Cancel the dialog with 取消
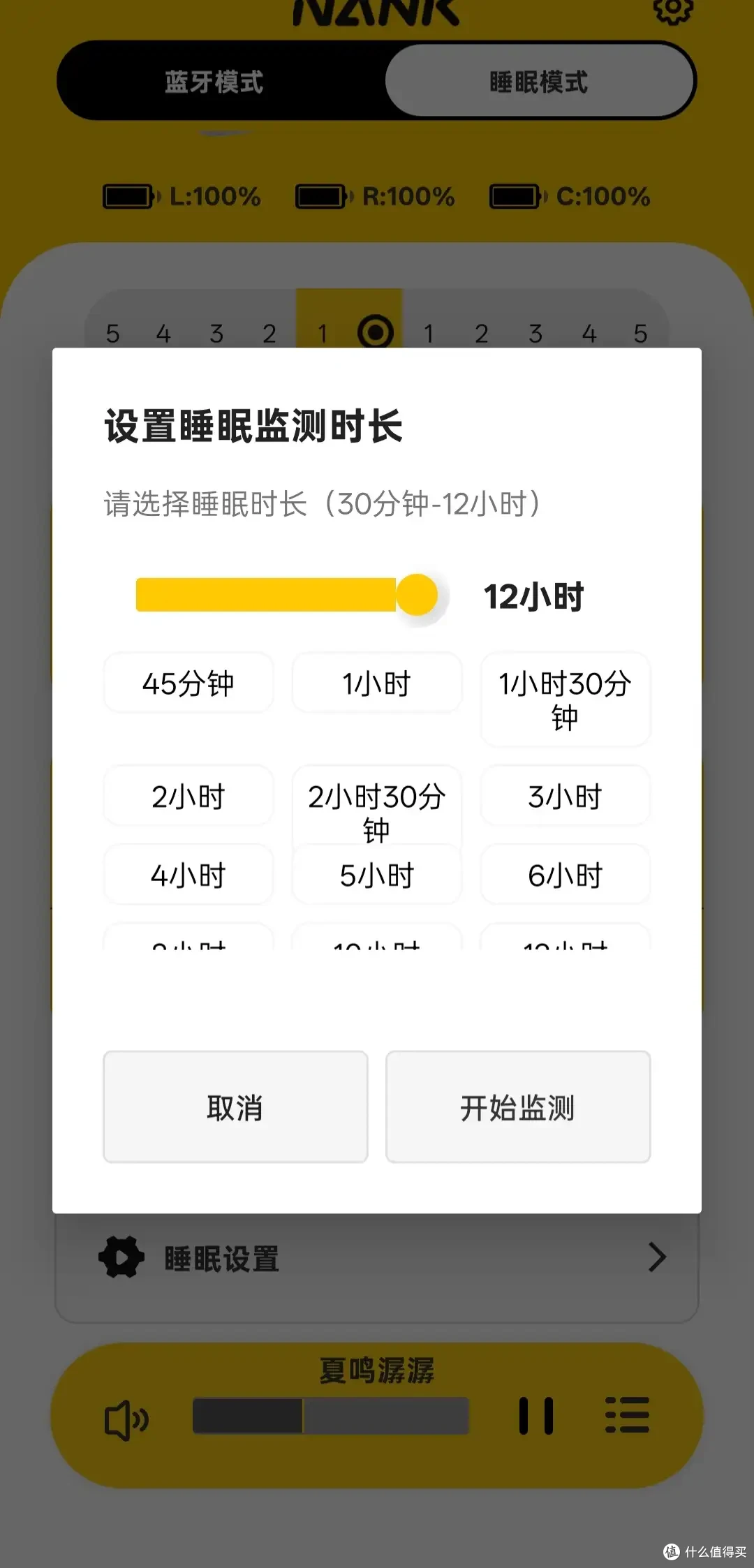This screenshot has width=754, height=1568. pos(235,1107)
